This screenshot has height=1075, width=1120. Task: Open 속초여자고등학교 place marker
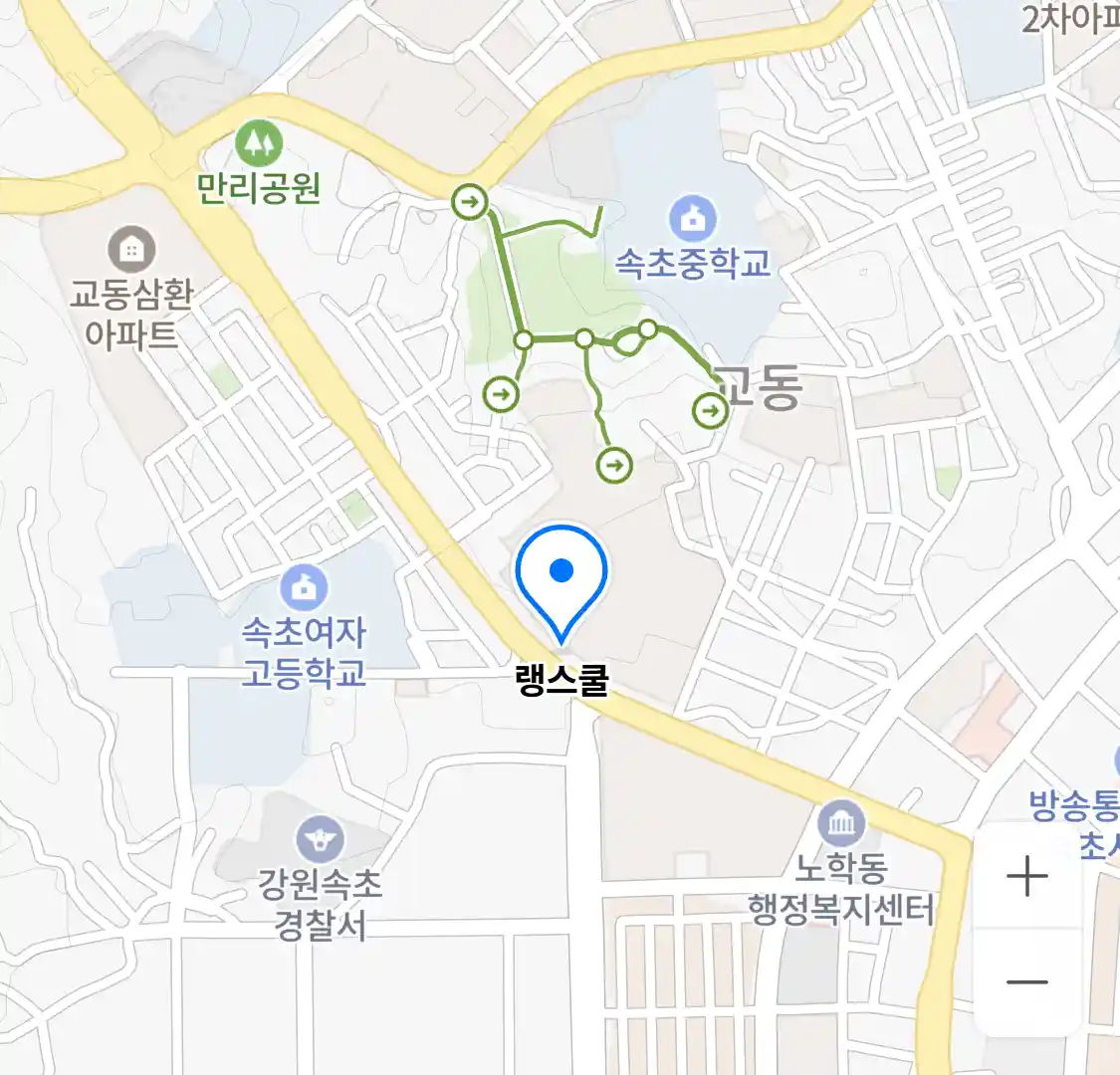305,587
